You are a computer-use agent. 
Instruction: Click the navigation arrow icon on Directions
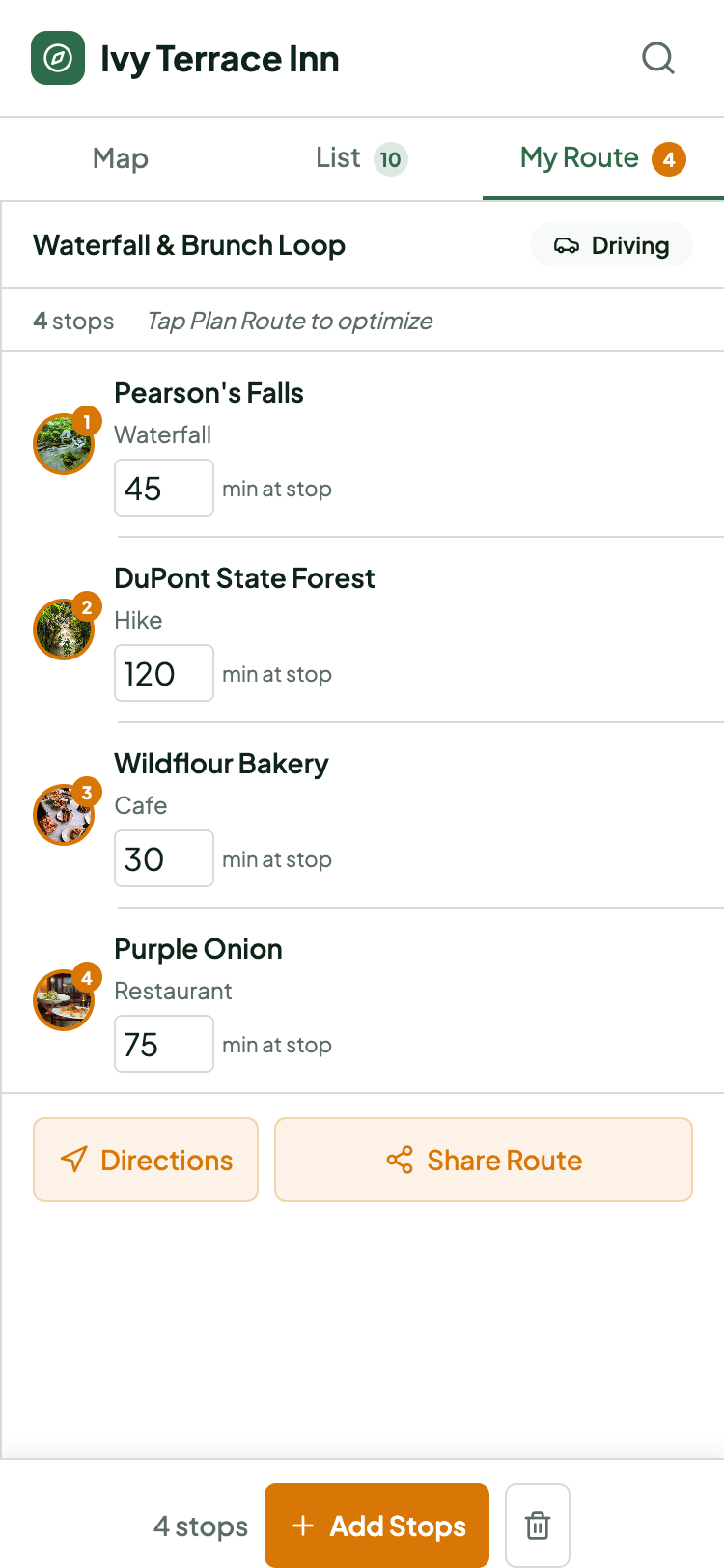coord(73,1160)
